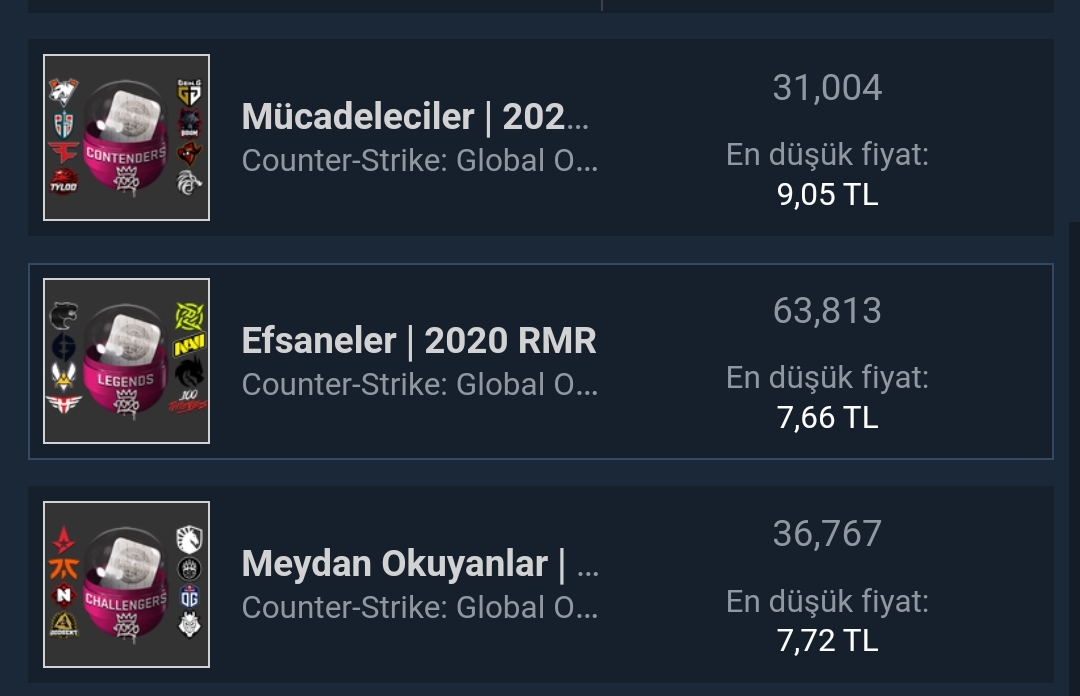Open the Mücadeleciler 2020 RMR listing

(415, 118)
